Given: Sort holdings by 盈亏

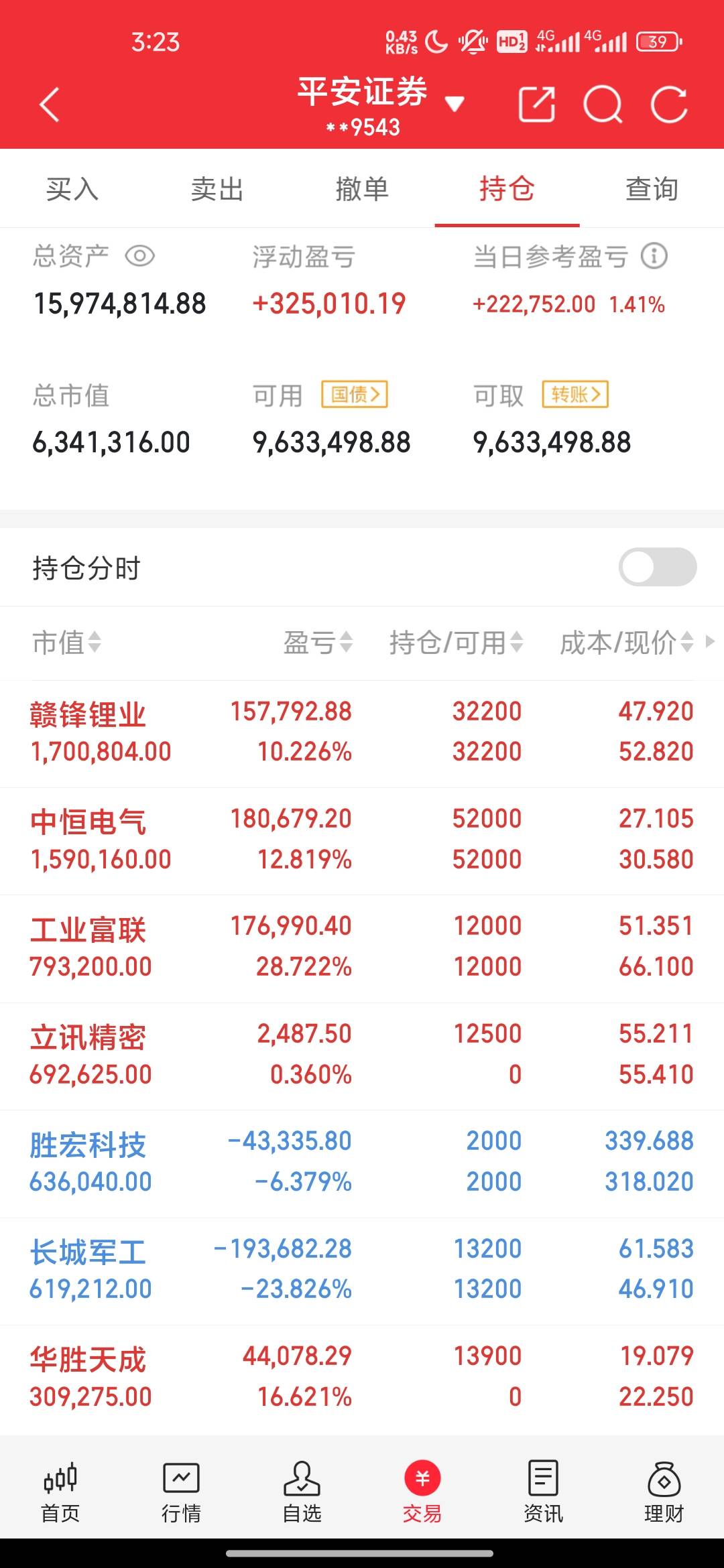Looking at the screenshot, I should pos(318,643).
